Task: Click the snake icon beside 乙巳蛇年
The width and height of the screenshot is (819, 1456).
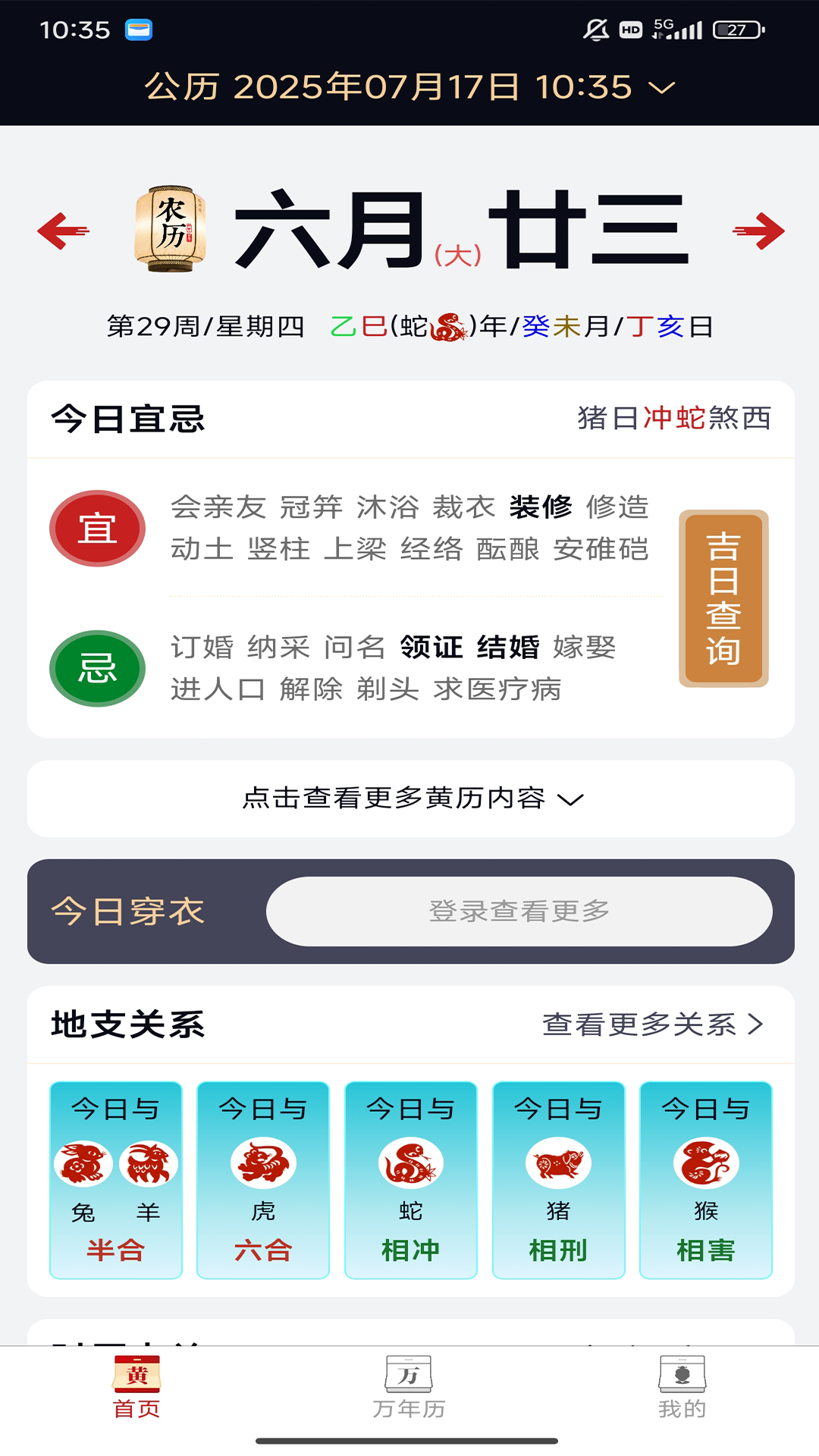Action: 447,325
